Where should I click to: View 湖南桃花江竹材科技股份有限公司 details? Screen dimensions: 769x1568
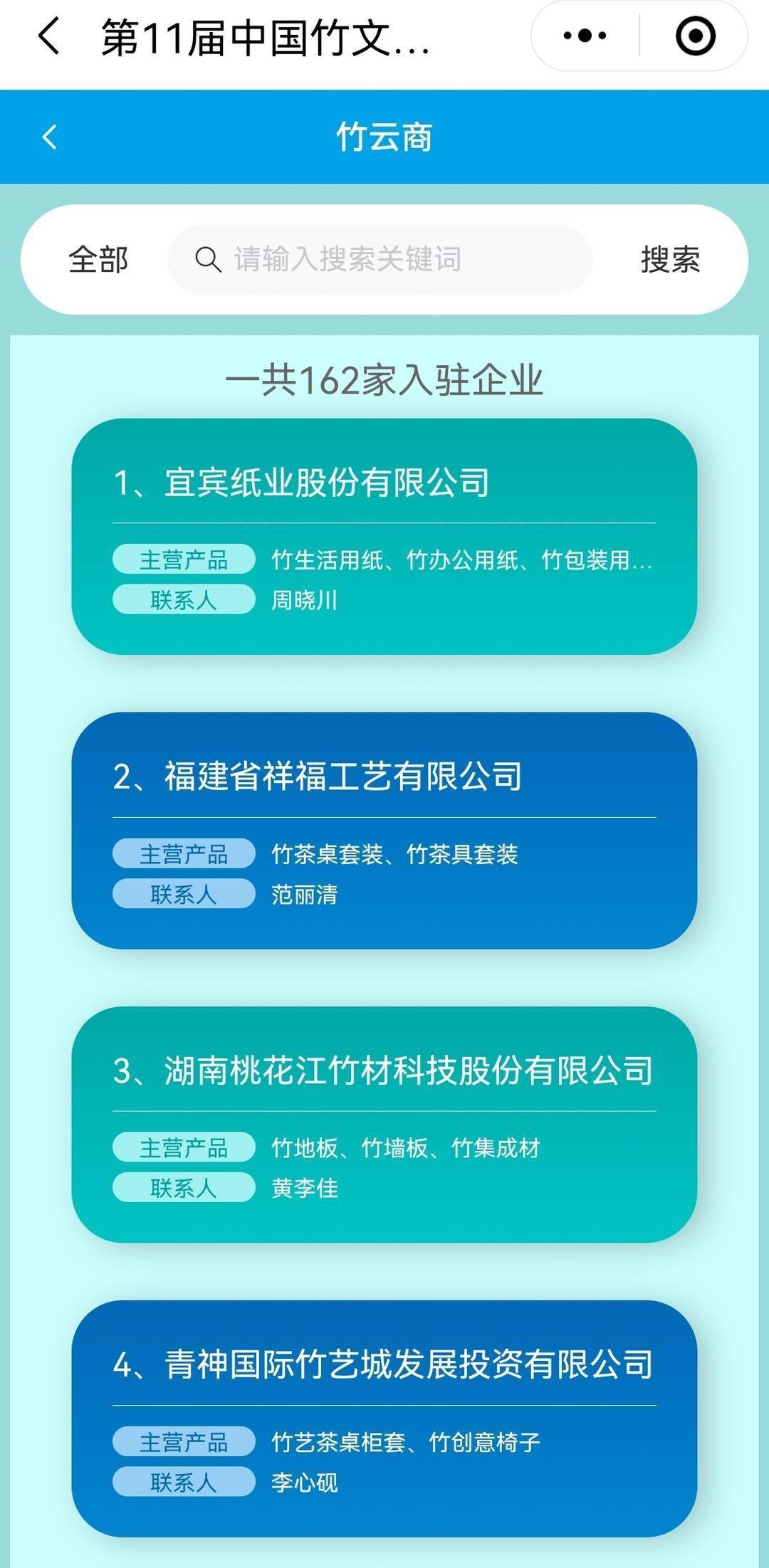click(x=384, y=1125)
